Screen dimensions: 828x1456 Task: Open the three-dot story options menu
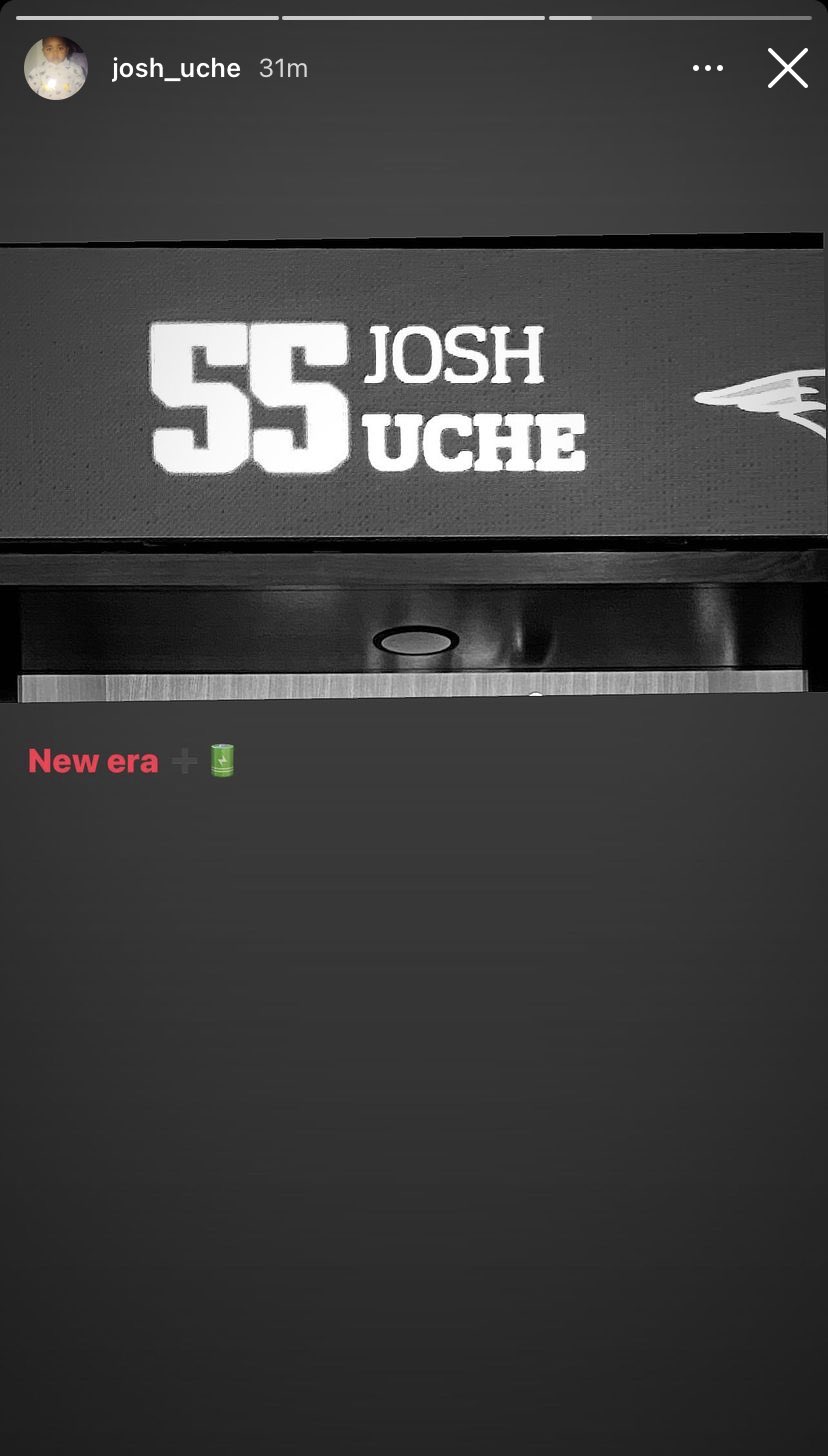(x=707, y=68)
